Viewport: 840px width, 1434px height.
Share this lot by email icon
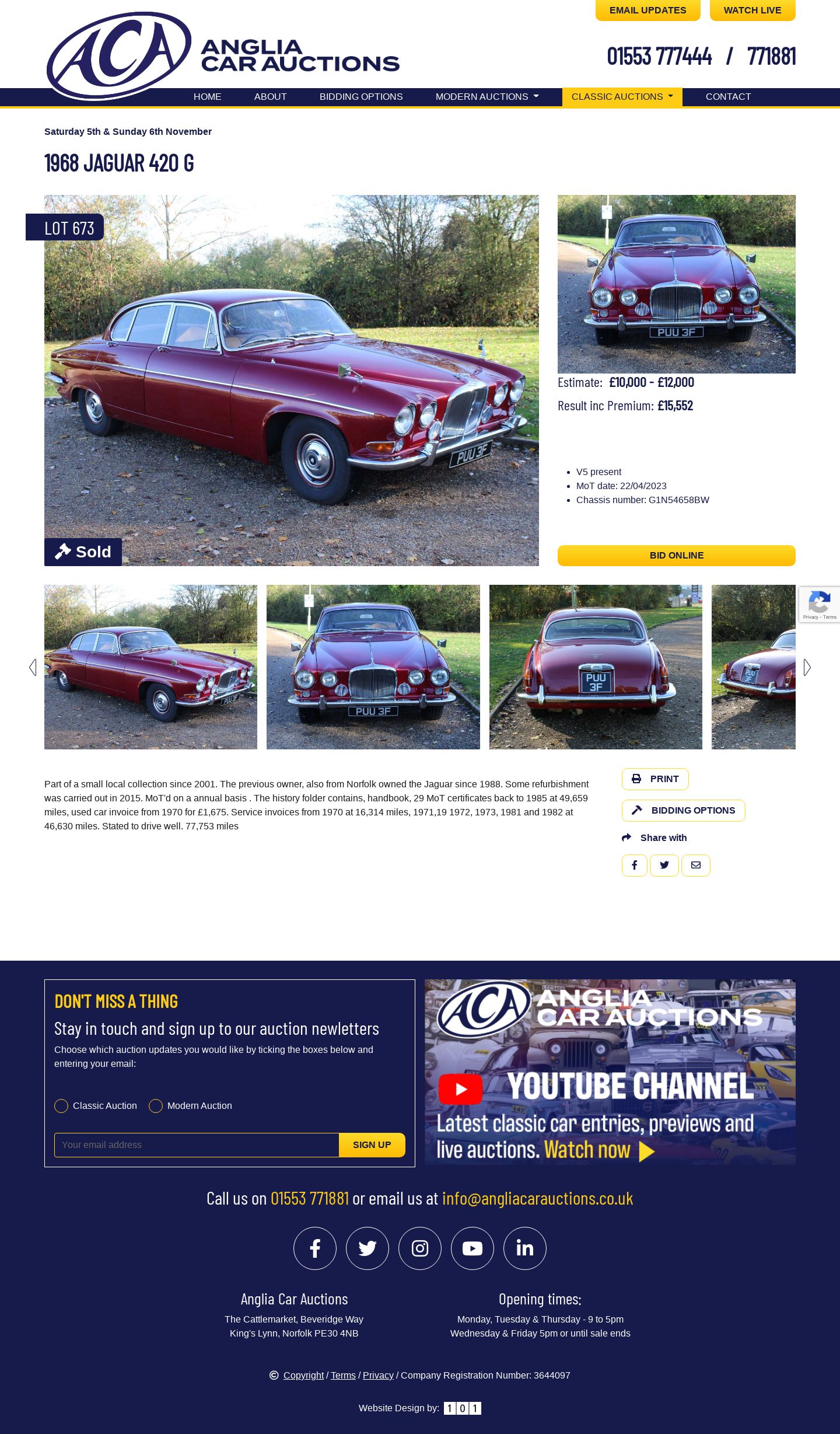coord(695,866)
